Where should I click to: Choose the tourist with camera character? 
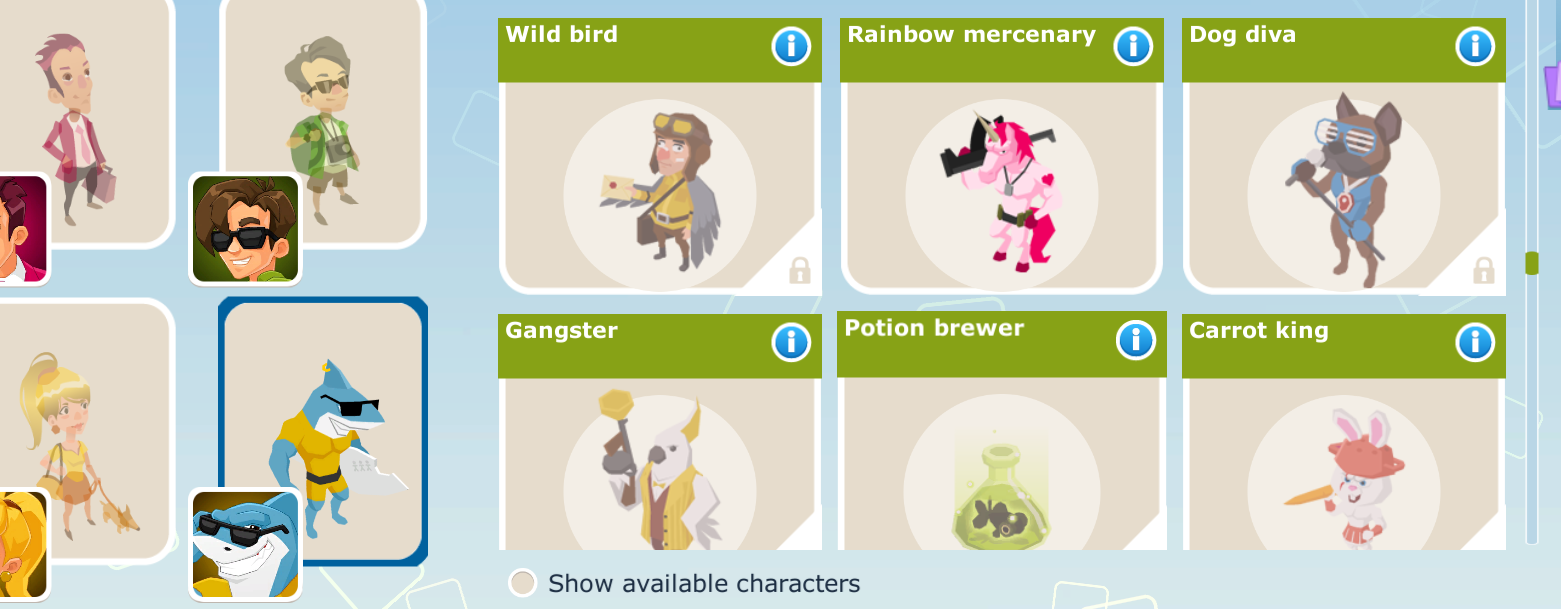[323, 120]
